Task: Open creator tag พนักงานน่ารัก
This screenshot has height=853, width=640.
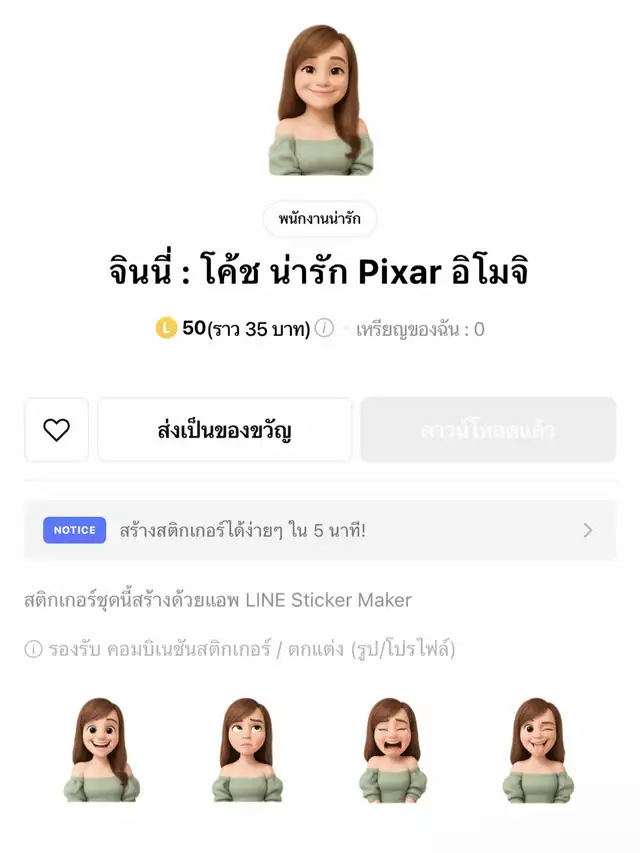Action: pos(320,219)
